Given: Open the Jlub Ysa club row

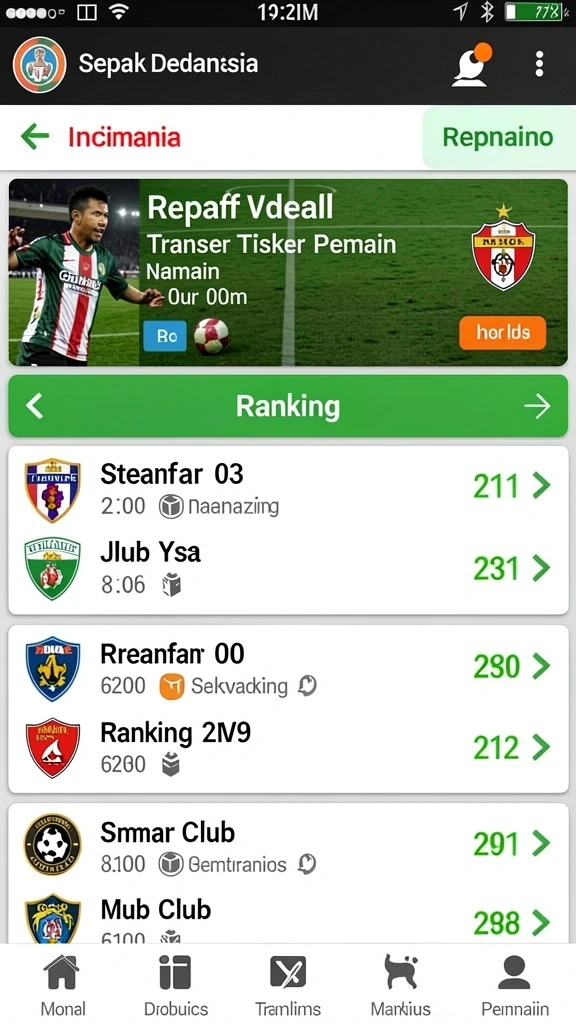Looking at the screenshot, I should [288, 569].
